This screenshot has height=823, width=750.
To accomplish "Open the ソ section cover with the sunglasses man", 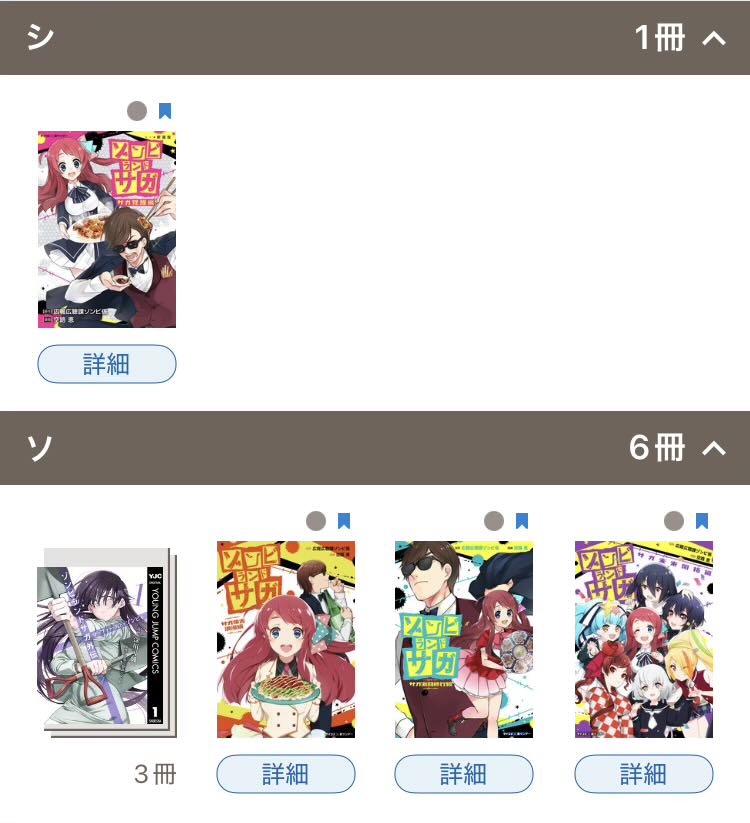I will pos(464,639).
